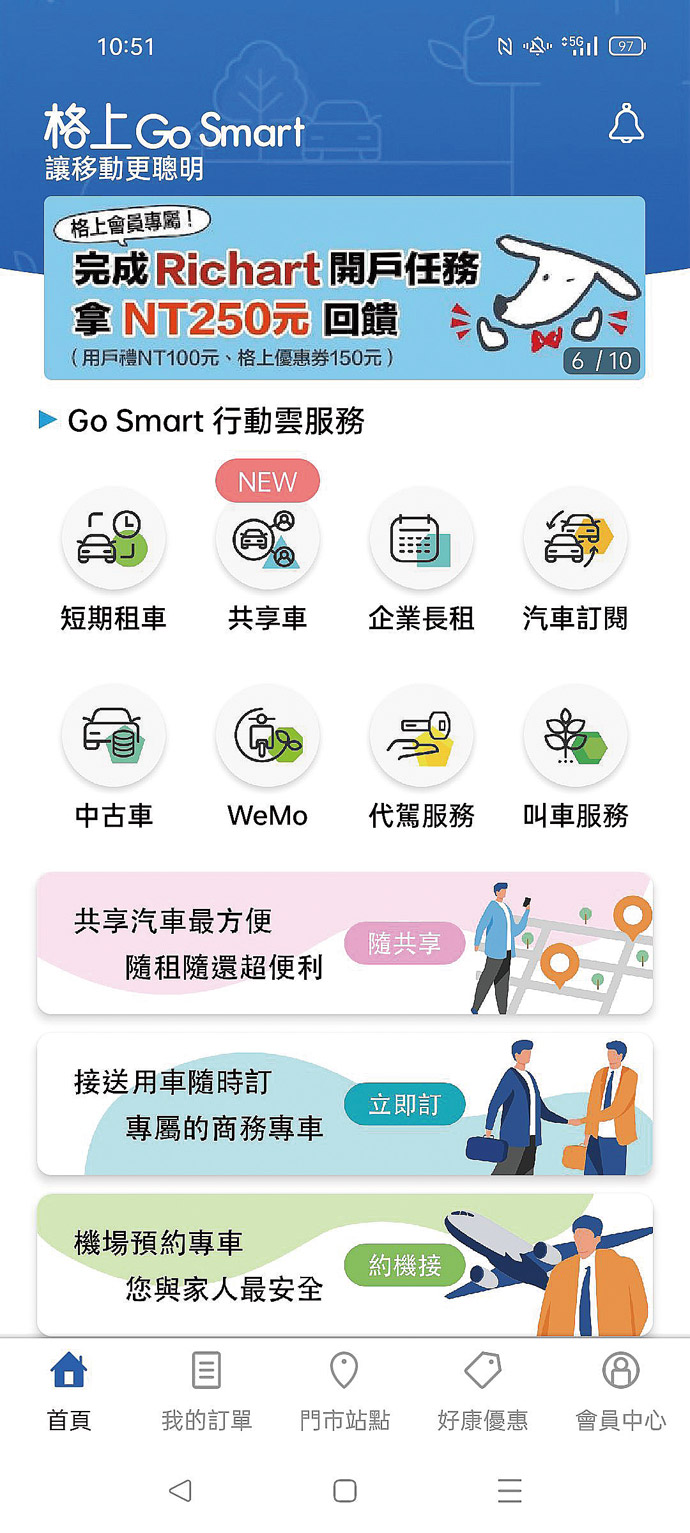Open 汽車訂閱 car subscription
This screenshot has height=1533, width=690.
(x=575, y=540)
